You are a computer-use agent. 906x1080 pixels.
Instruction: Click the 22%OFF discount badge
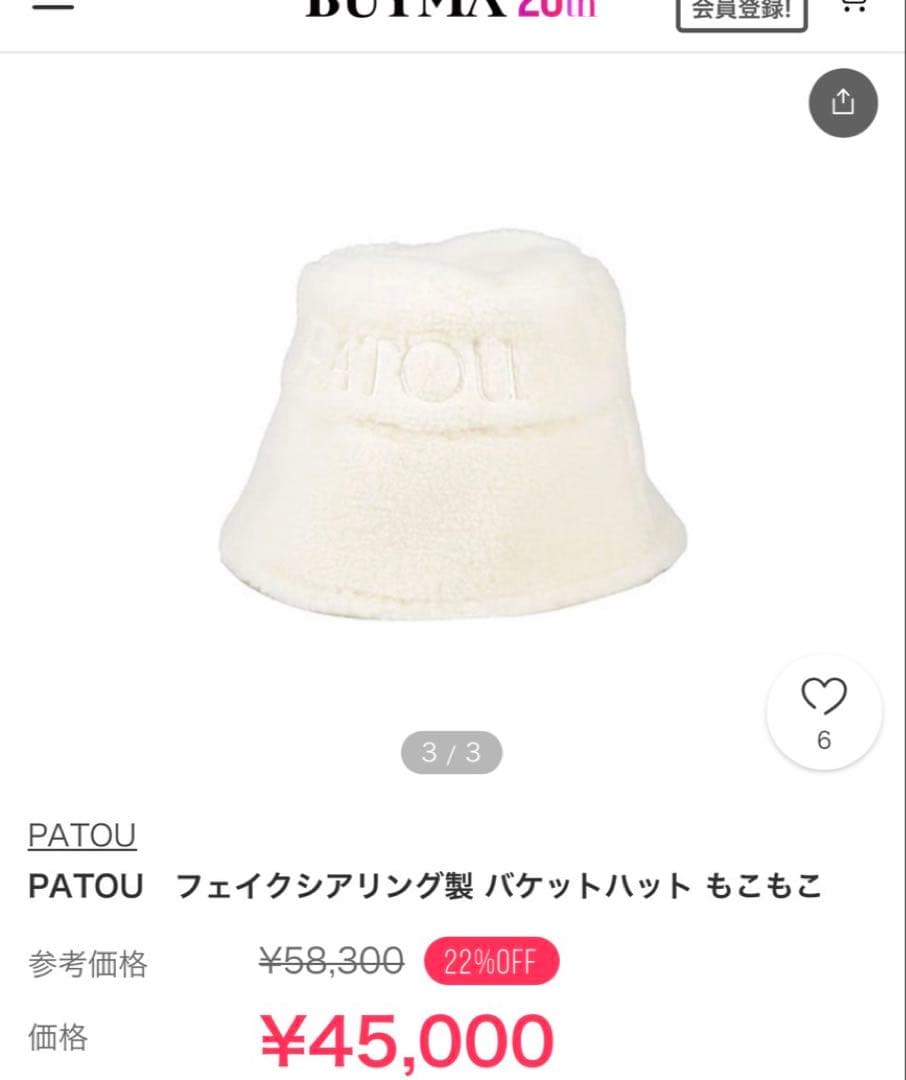pyautogui.click(x=489, y=961)
